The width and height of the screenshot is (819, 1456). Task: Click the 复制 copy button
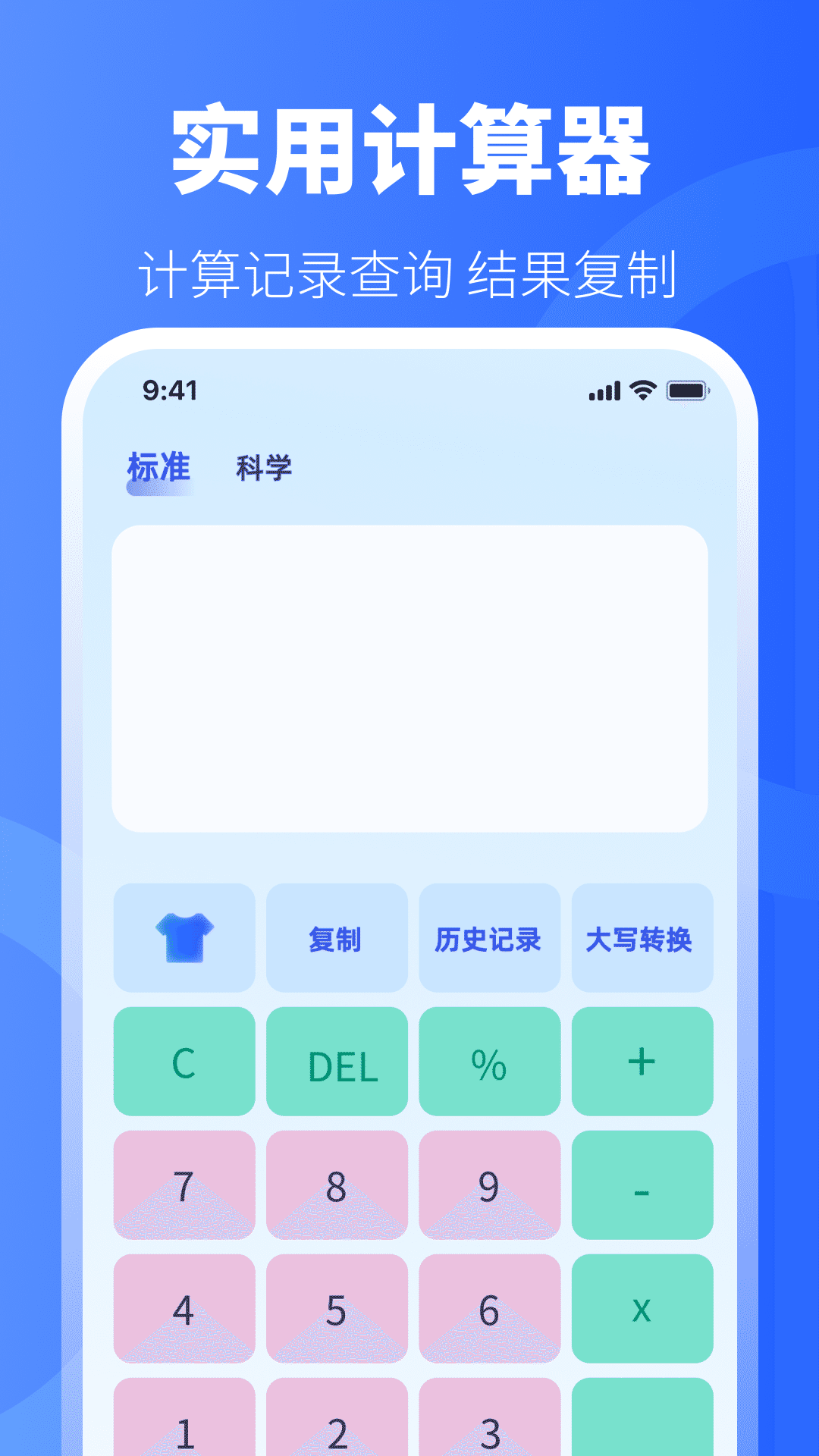coord(337,938)
